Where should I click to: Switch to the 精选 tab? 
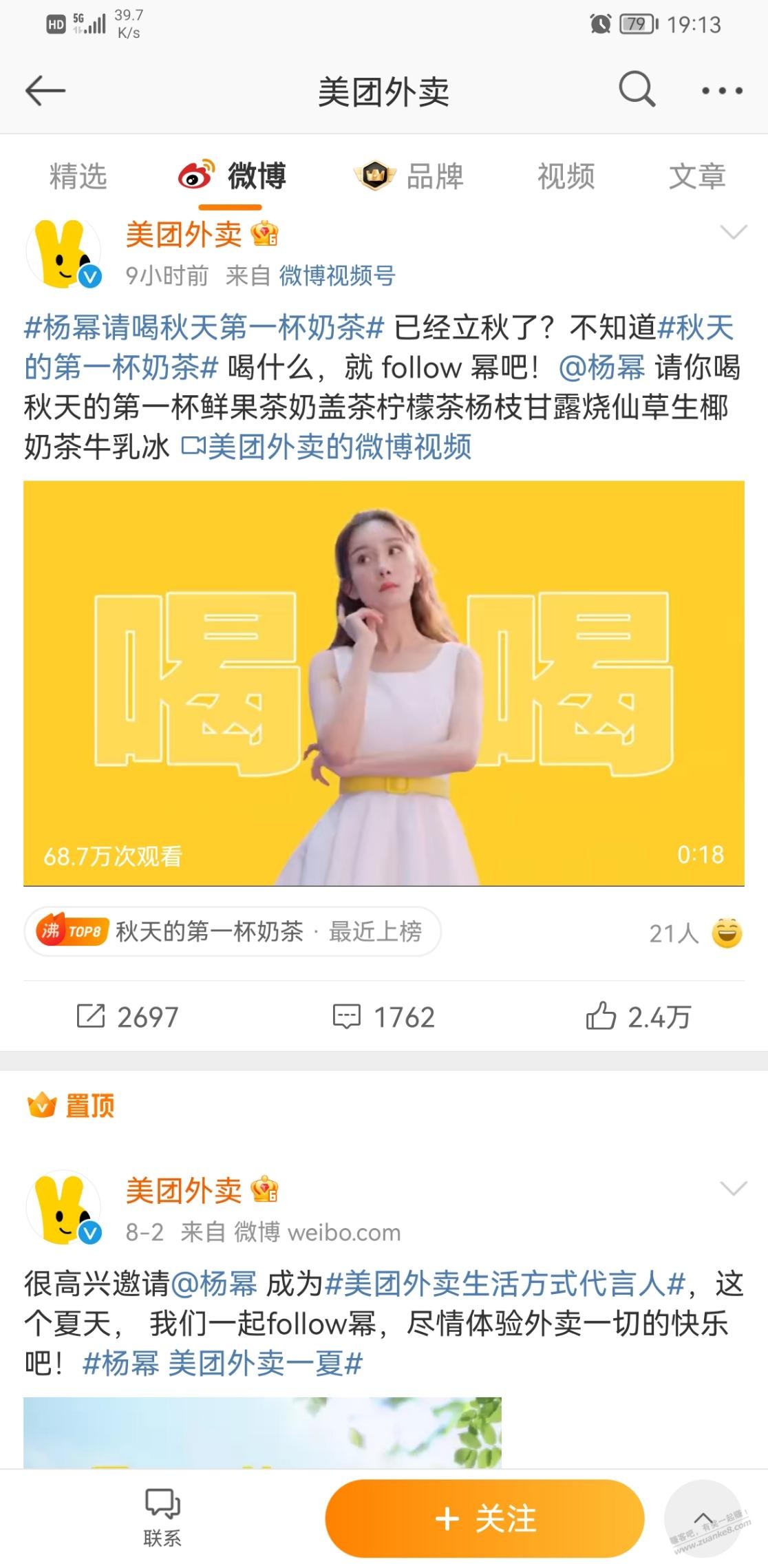[78, 176]
